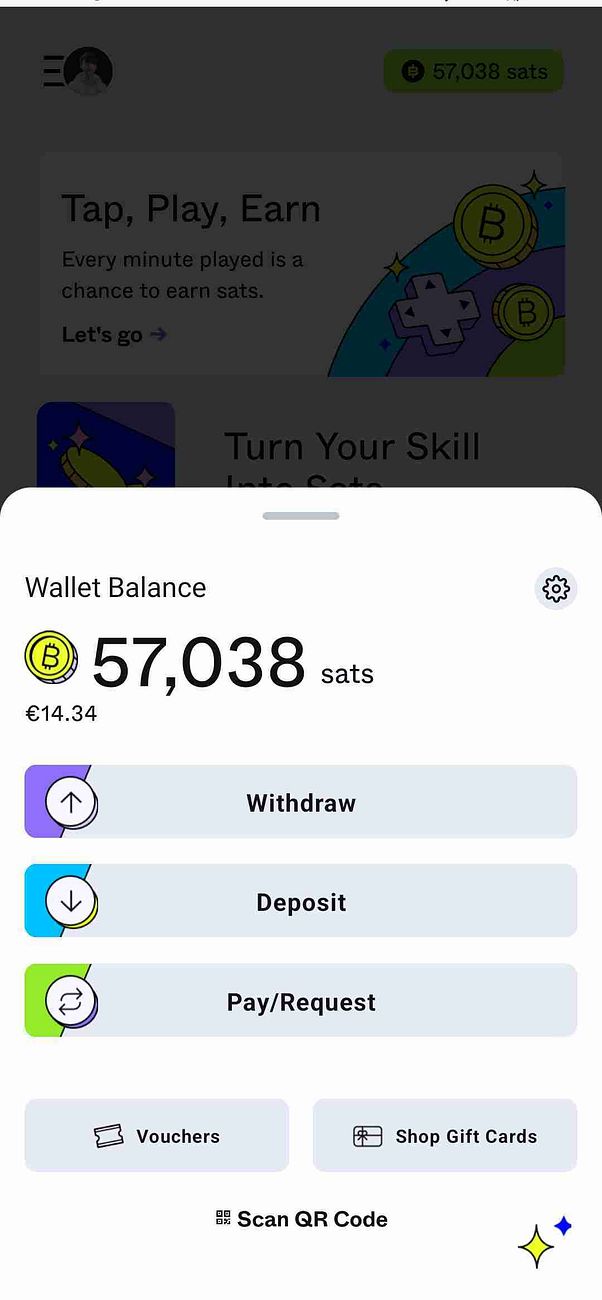Open wallet settings gear icon
Viewport: 602px width, 1300px height.
555,589
